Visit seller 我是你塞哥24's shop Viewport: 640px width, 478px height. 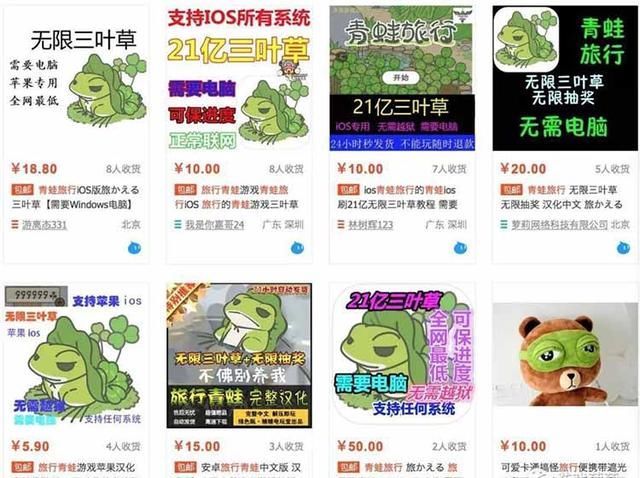(x=214, y=225)
